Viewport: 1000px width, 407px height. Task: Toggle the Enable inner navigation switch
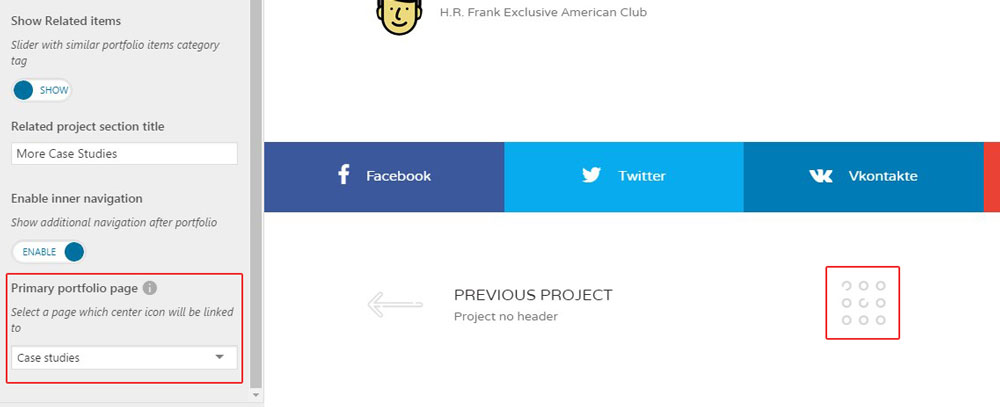click(x=49, y=252)
